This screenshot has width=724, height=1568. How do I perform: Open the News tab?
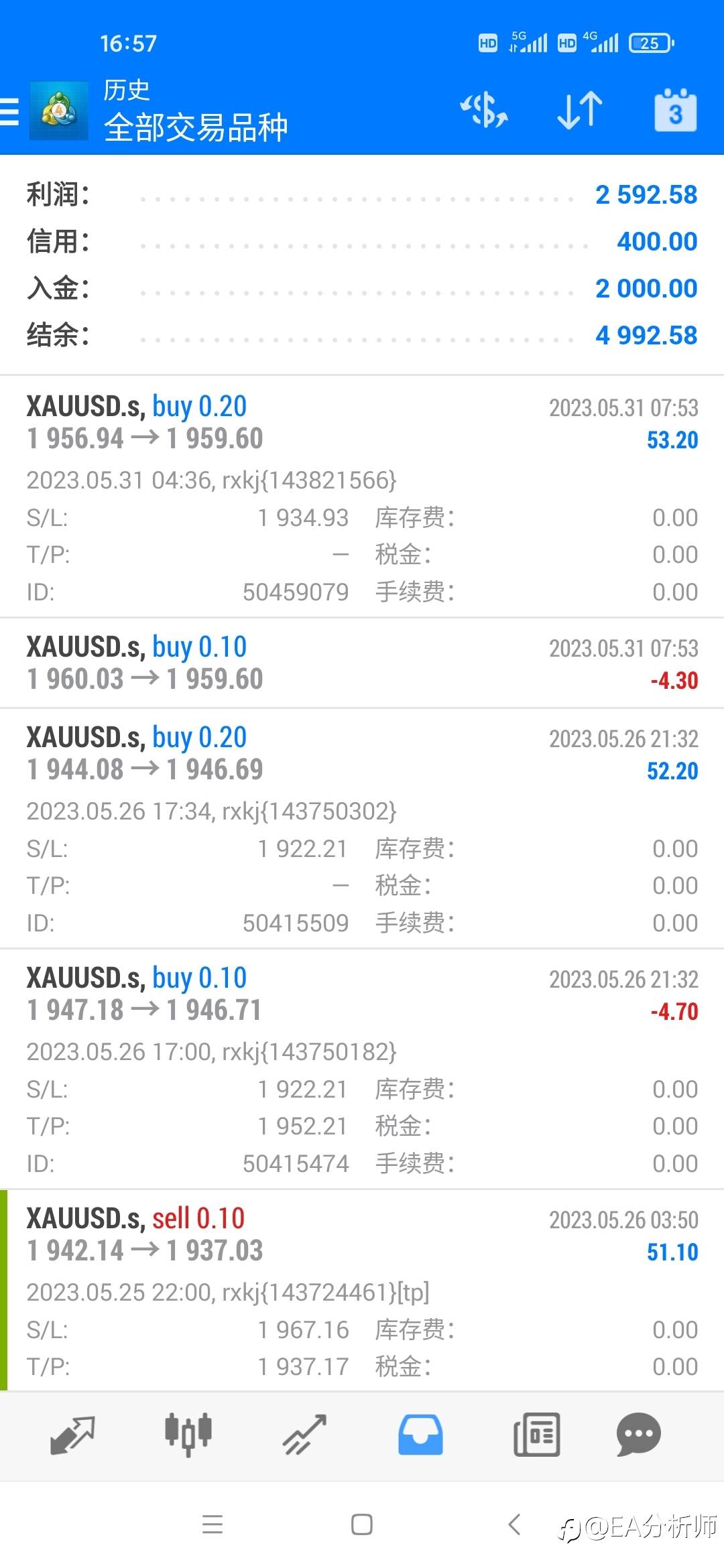click(x=536, y=1435)
